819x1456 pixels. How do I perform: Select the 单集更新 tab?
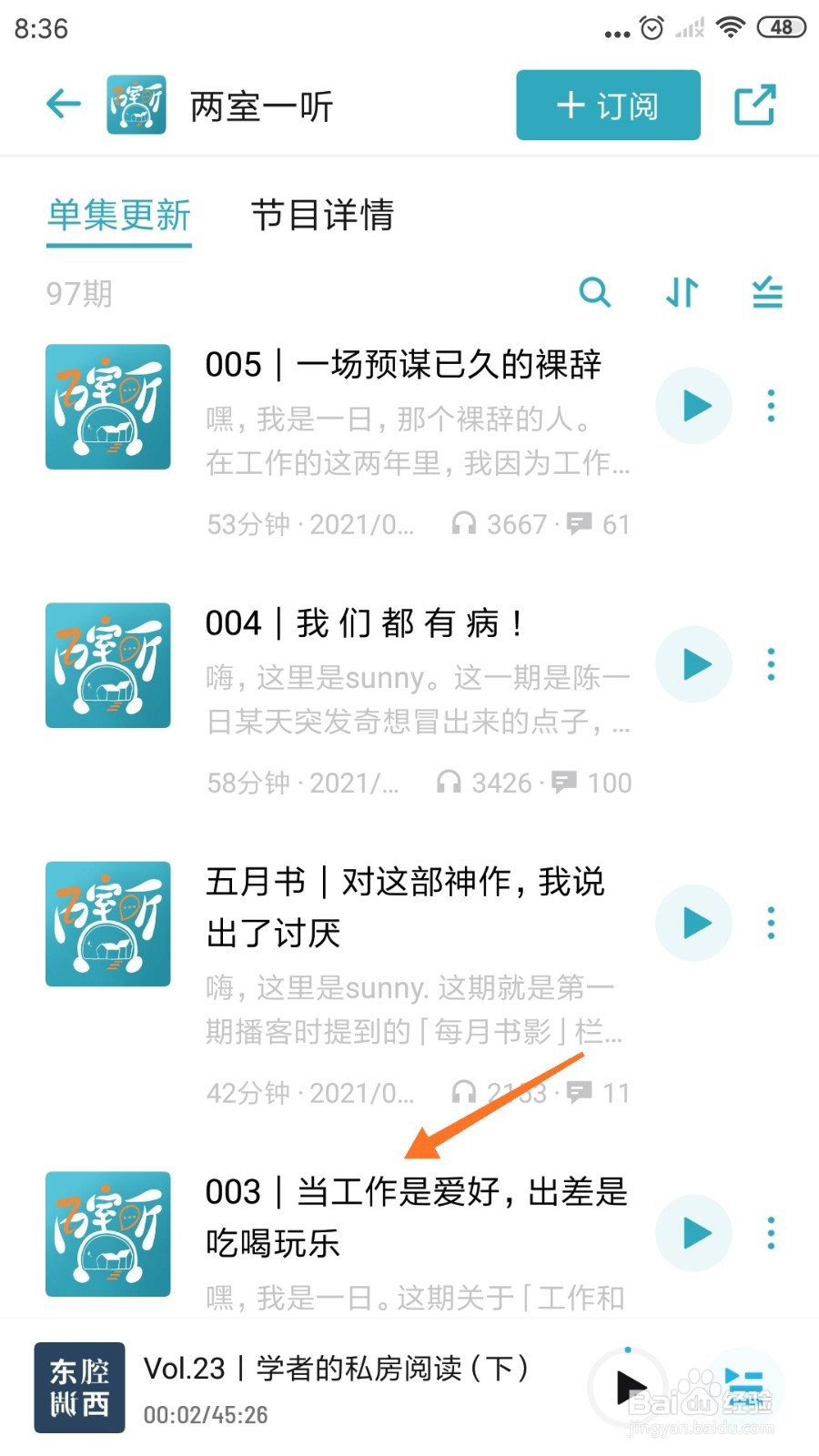pyautogui.click(x=119, y=217)
